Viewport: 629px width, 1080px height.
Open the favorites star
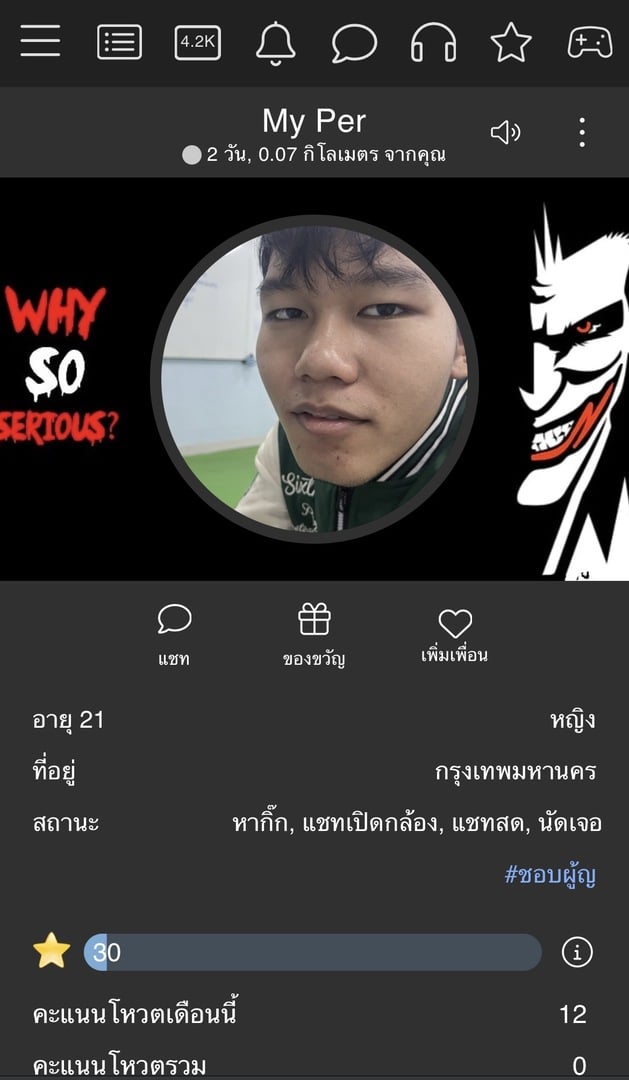coord(511,43)
